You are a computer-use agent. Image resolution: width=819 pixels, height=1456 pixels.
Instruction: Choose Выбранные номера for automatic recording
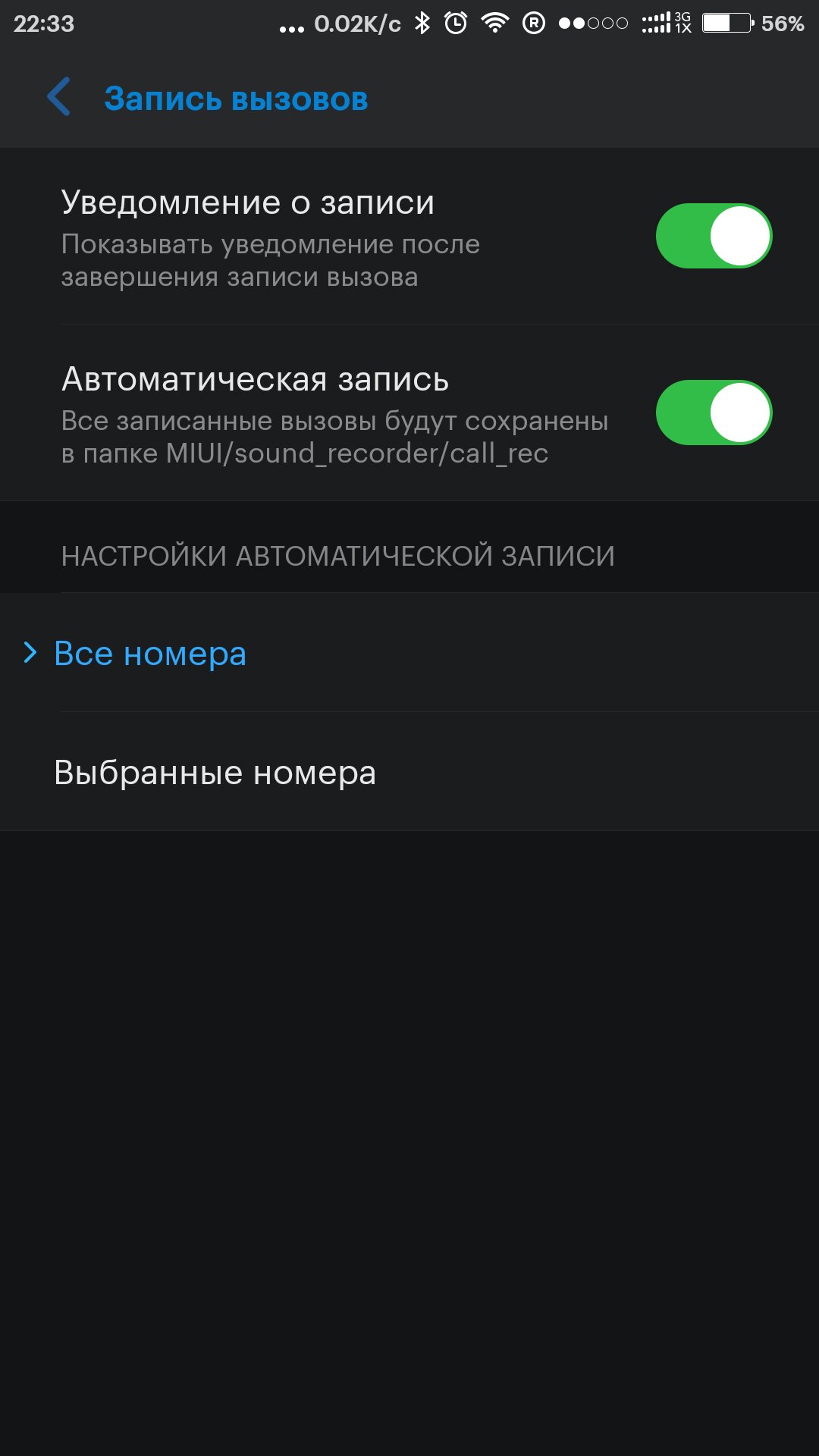coord(409,772)
